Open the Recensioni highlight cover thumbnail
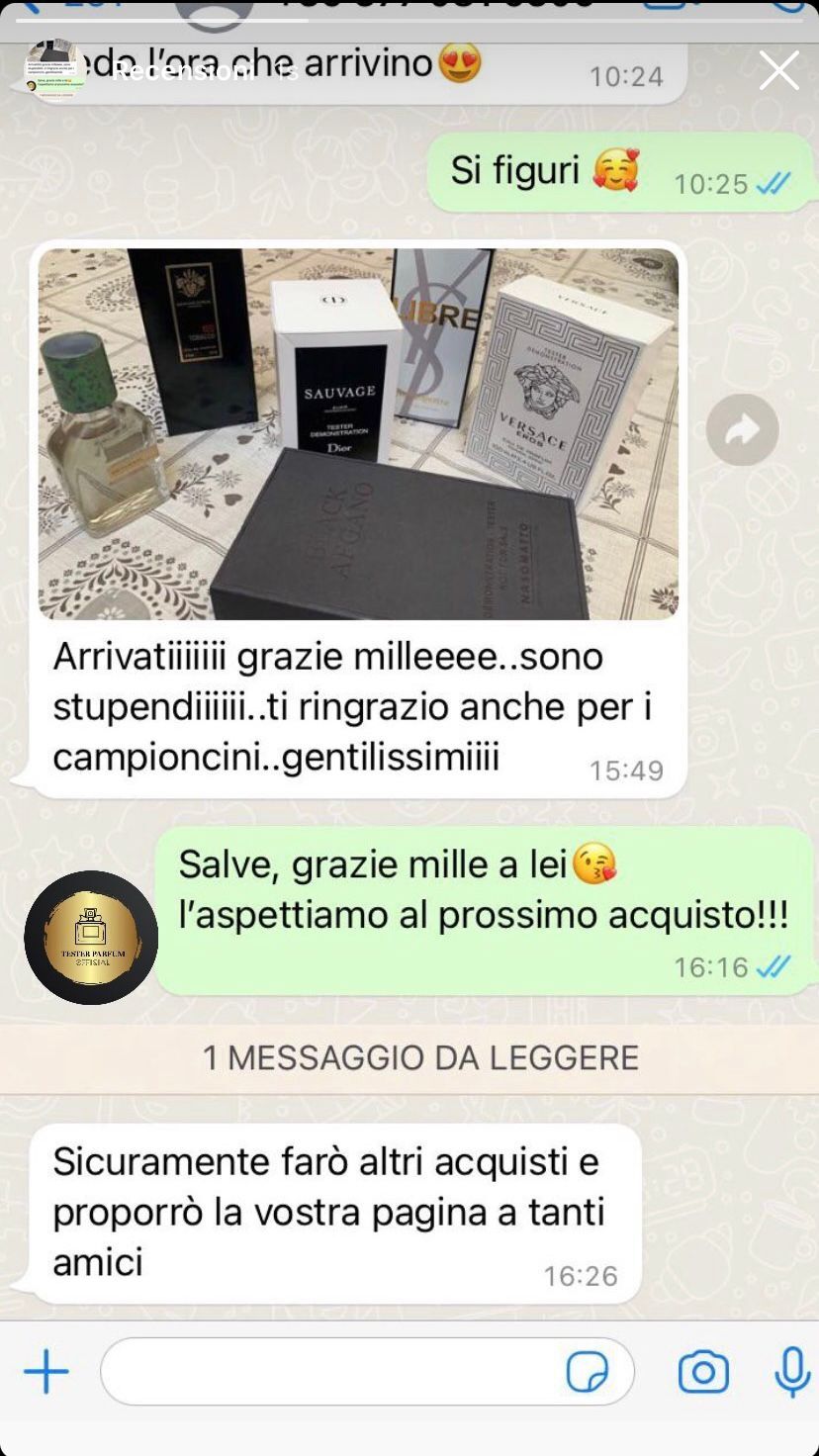 pyautogui.click(x=53, y=70)
